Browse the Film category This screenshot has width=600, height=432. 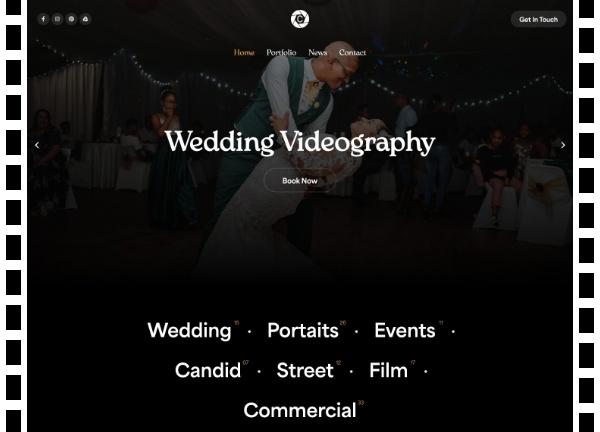coord(388,371)
